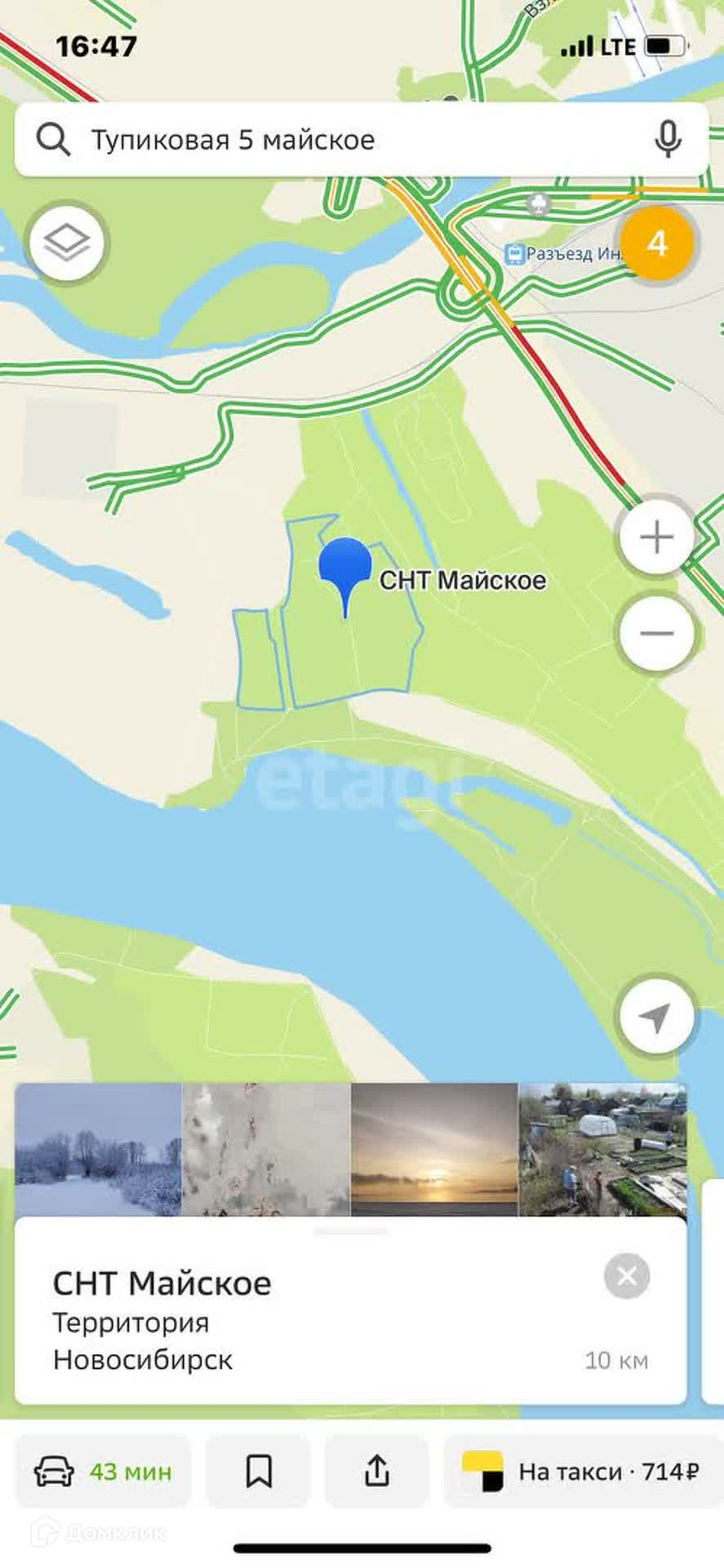This screenshot has width=724, height=1568.
Task: Center map on my current location
Action: click(656, 1017)
